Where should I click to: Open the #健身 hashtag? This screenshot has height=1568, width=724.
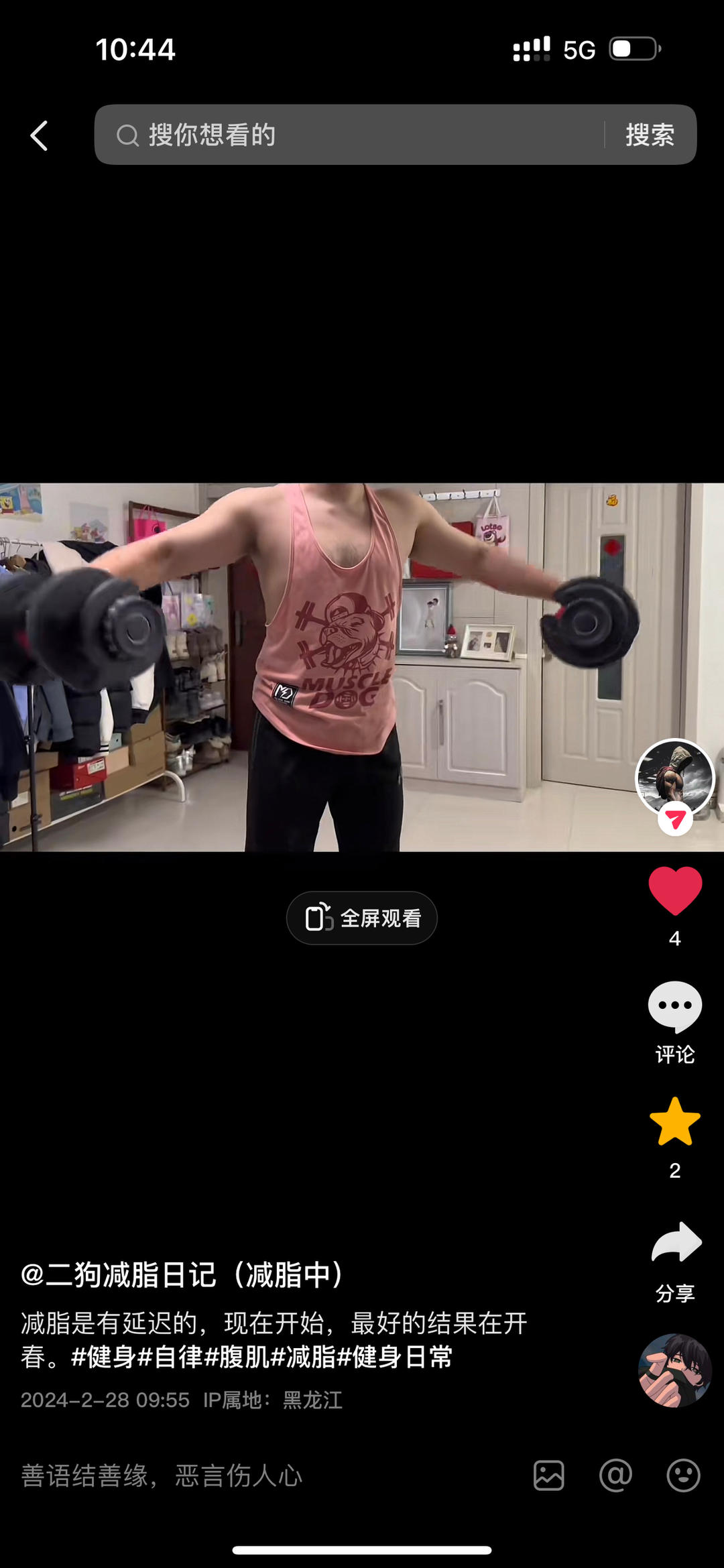(x=104, y=1357)
